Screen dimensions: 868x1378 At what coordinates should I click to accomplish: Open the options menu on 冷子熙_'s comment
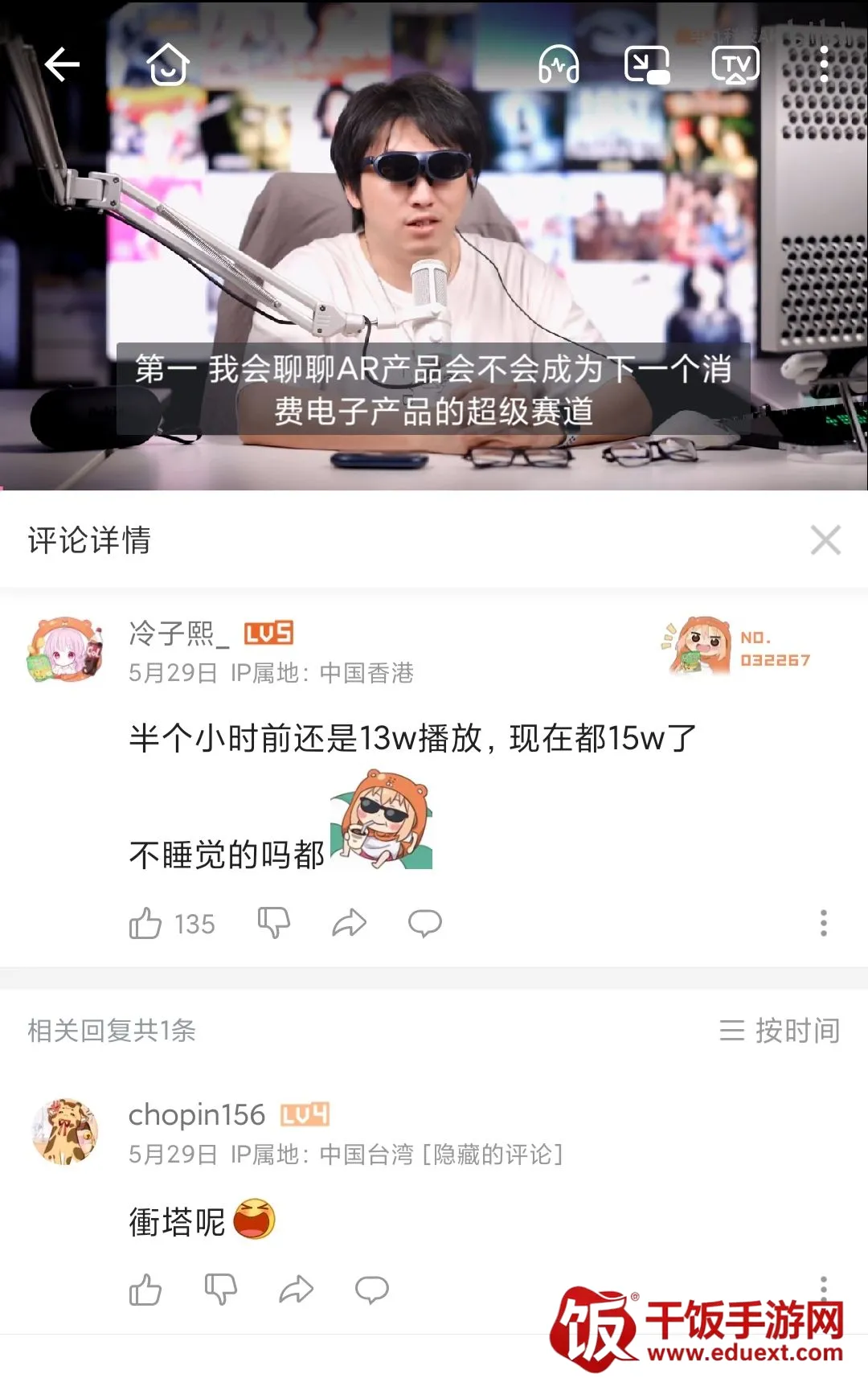[821, 923]
